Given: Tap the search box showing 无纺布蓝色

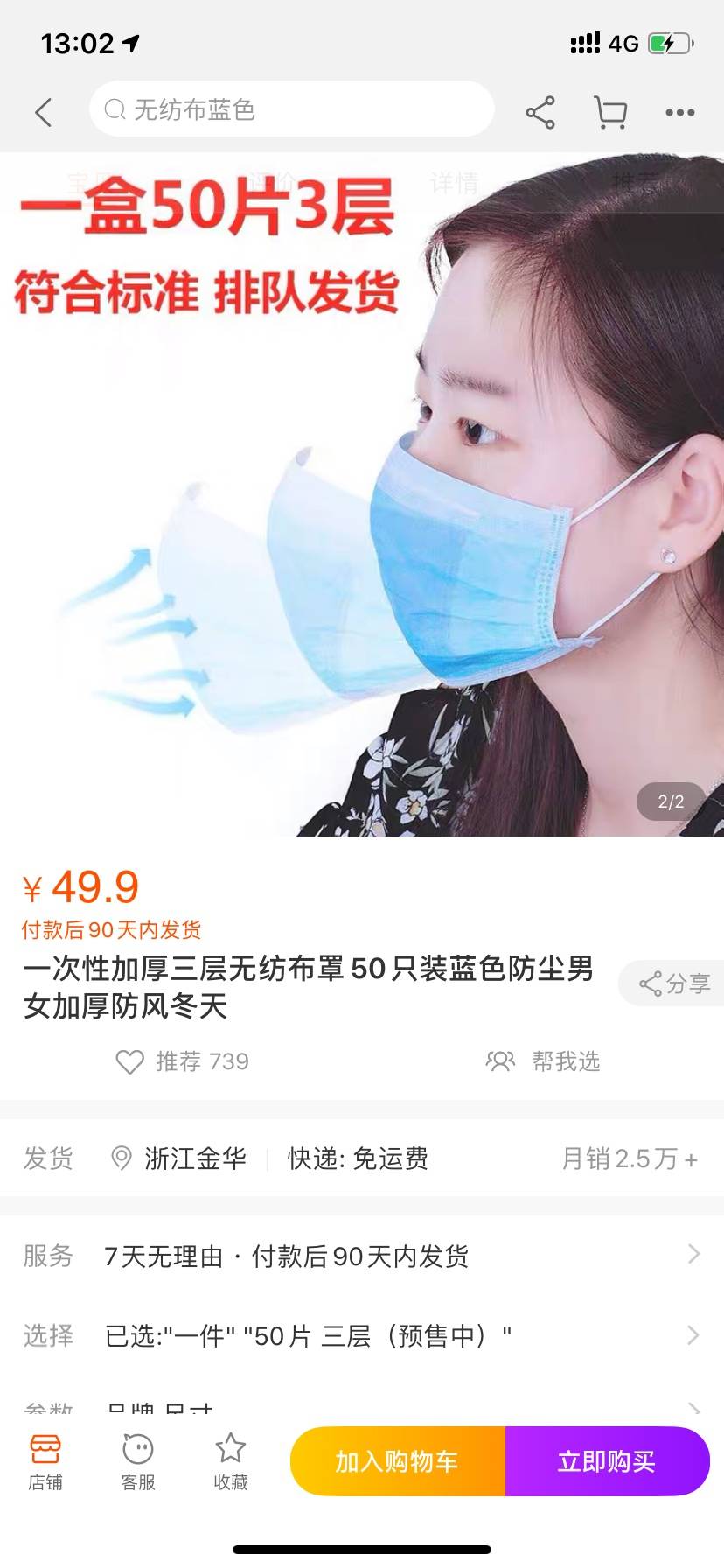Looking at the screenshot, I should [x=291, y=109].
